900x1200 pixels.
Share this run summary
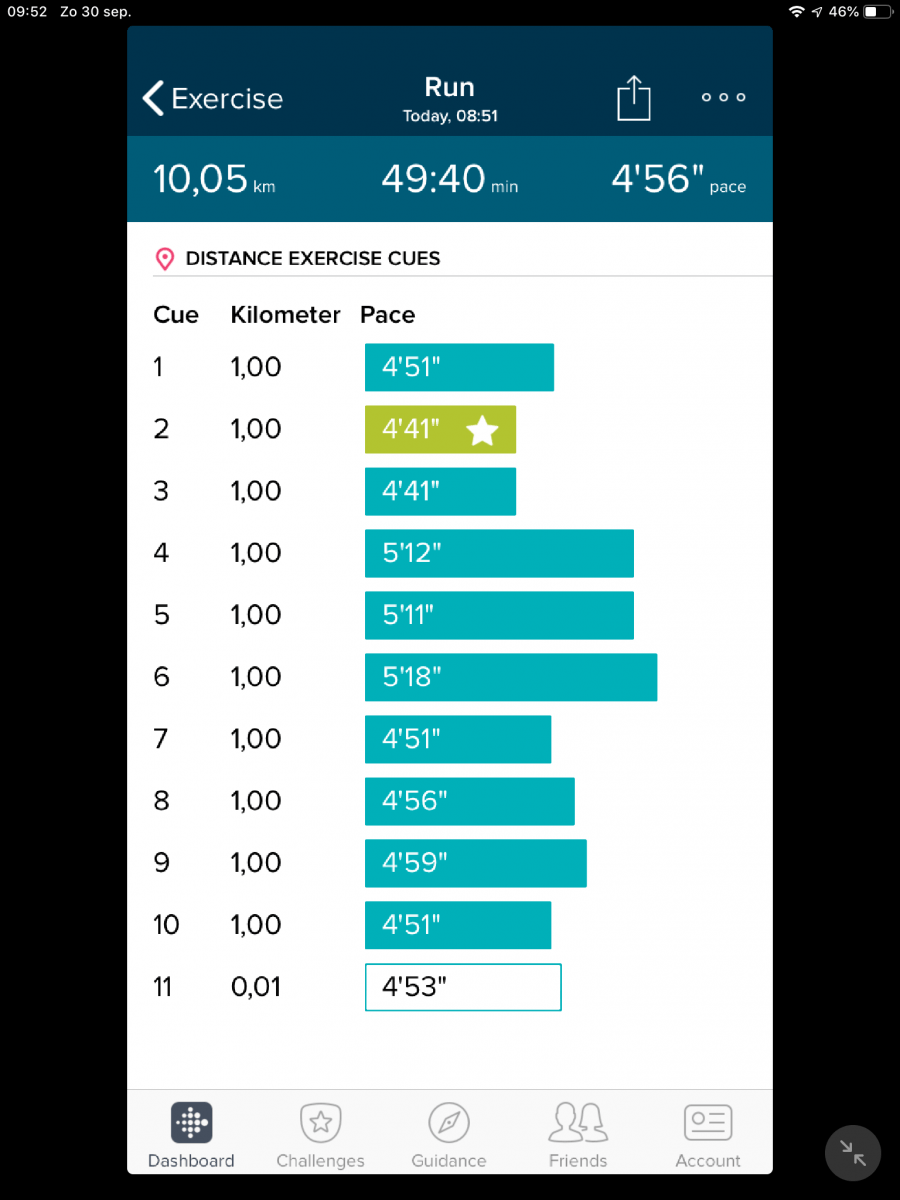[x=633, y=99]
